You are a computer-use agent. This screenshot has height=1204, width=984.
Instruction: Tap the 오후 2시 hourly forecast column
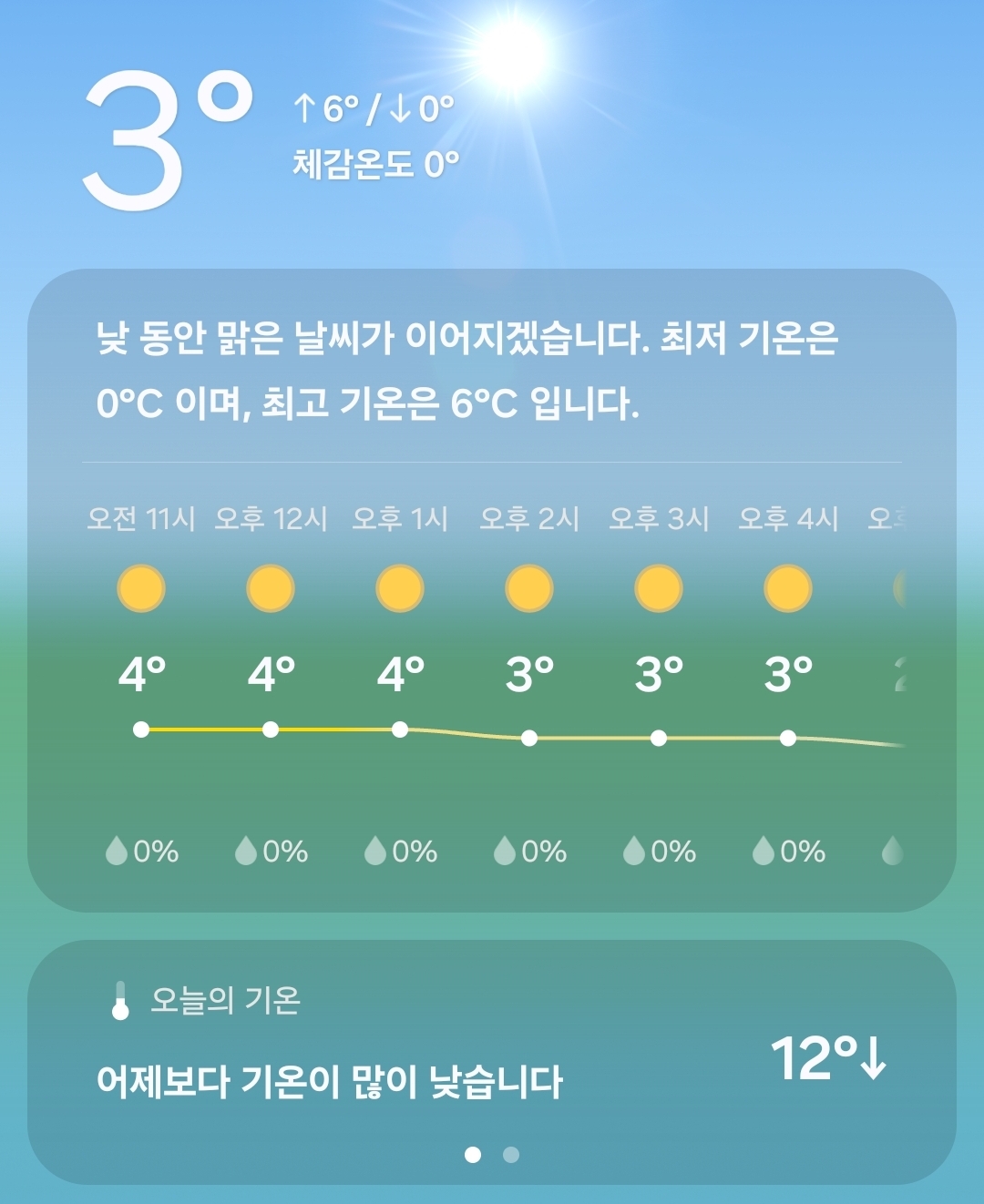529,686
